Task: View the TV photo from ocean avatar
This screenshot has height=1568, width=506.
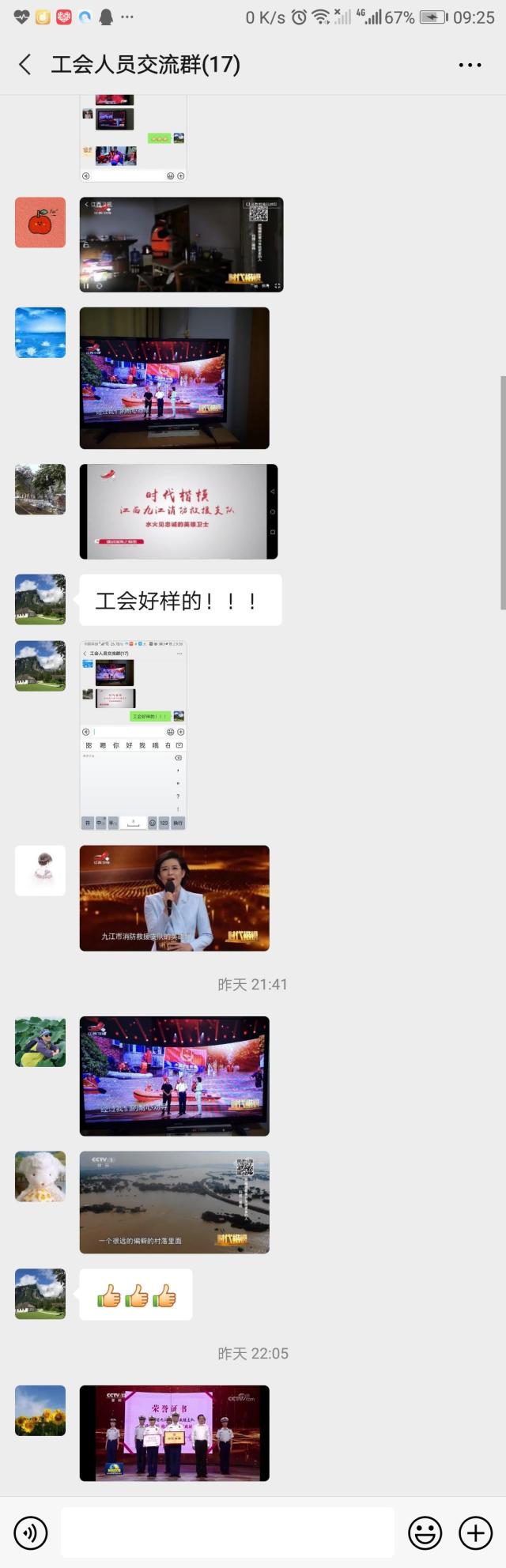Action: [174, 378]
